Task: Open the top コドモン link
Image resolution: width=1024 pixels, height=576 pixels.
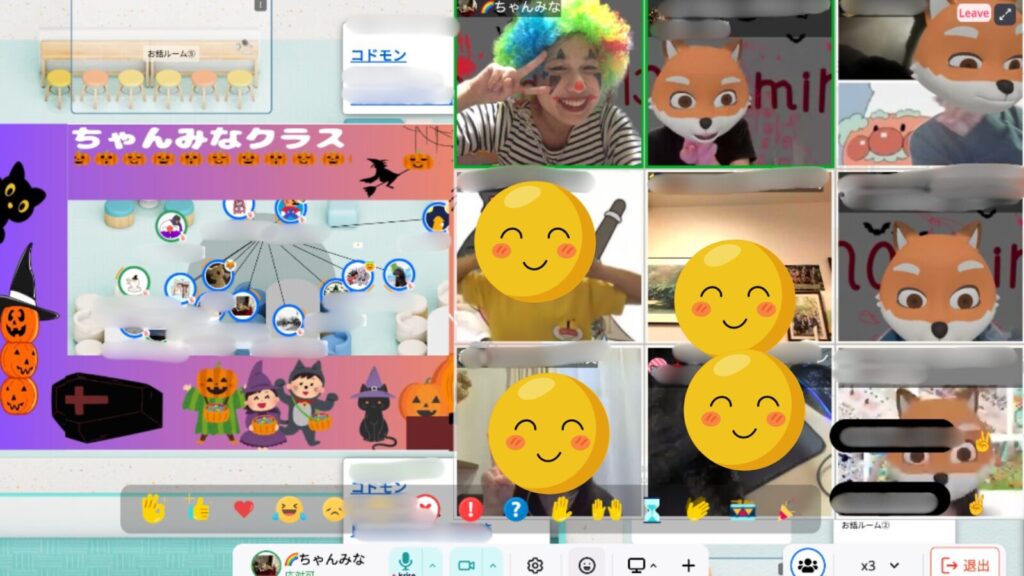Action: click(378, 56)
